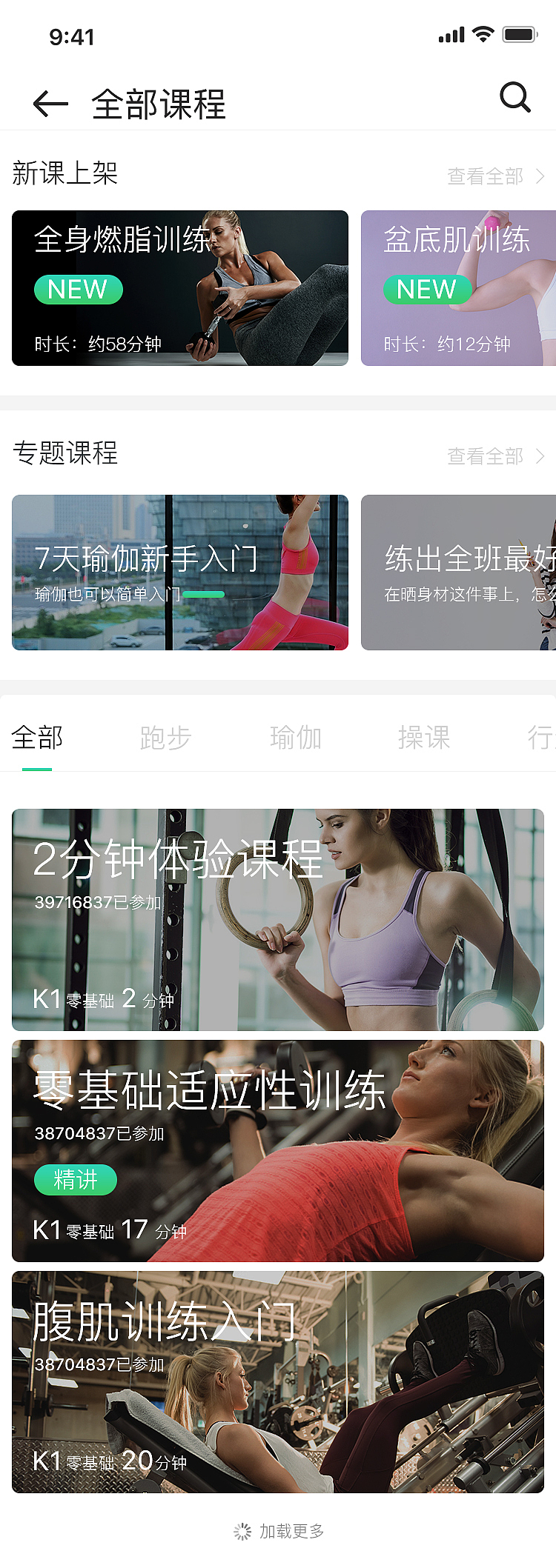Expand 专题课程 via its chevron arrow

[540, 456]
